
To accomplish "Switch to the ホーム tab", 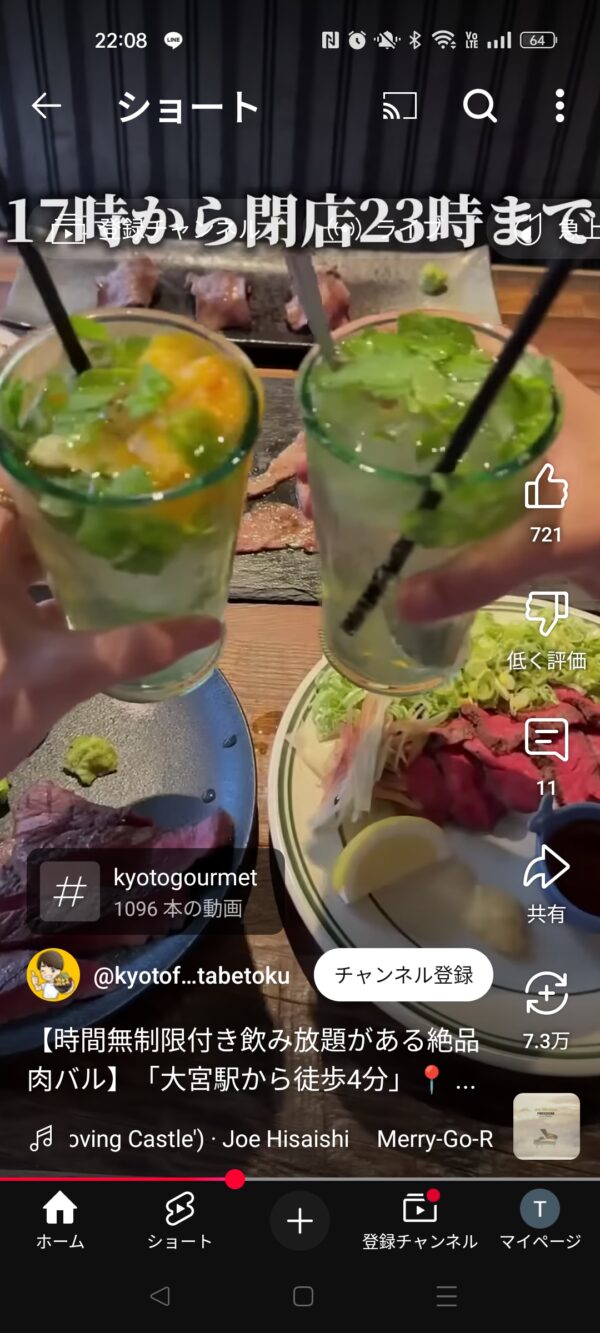I will click(x=60, y=1221).
